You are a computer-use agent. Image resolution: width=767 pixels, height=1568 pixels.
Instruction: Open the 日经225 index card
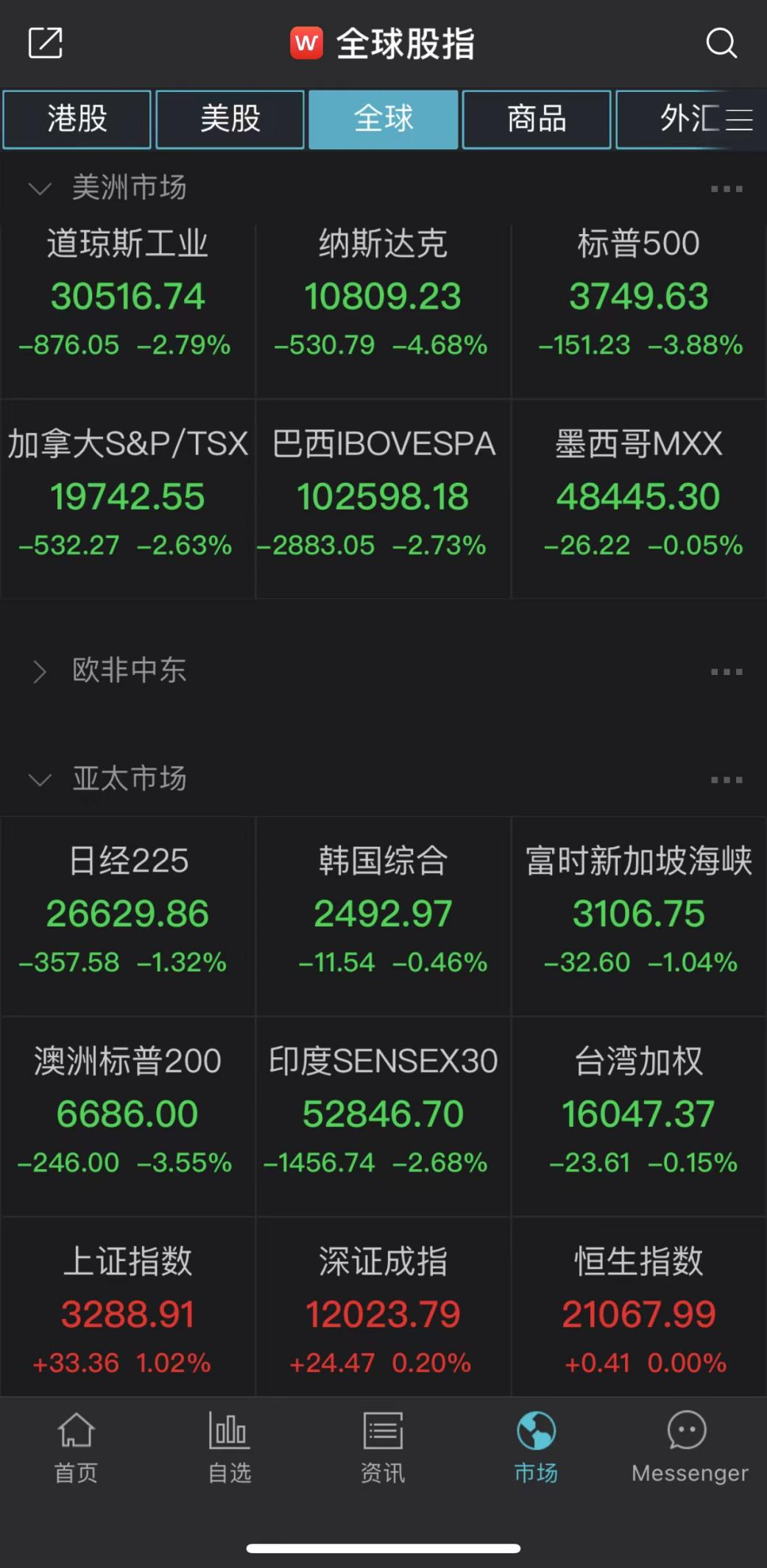127,913
